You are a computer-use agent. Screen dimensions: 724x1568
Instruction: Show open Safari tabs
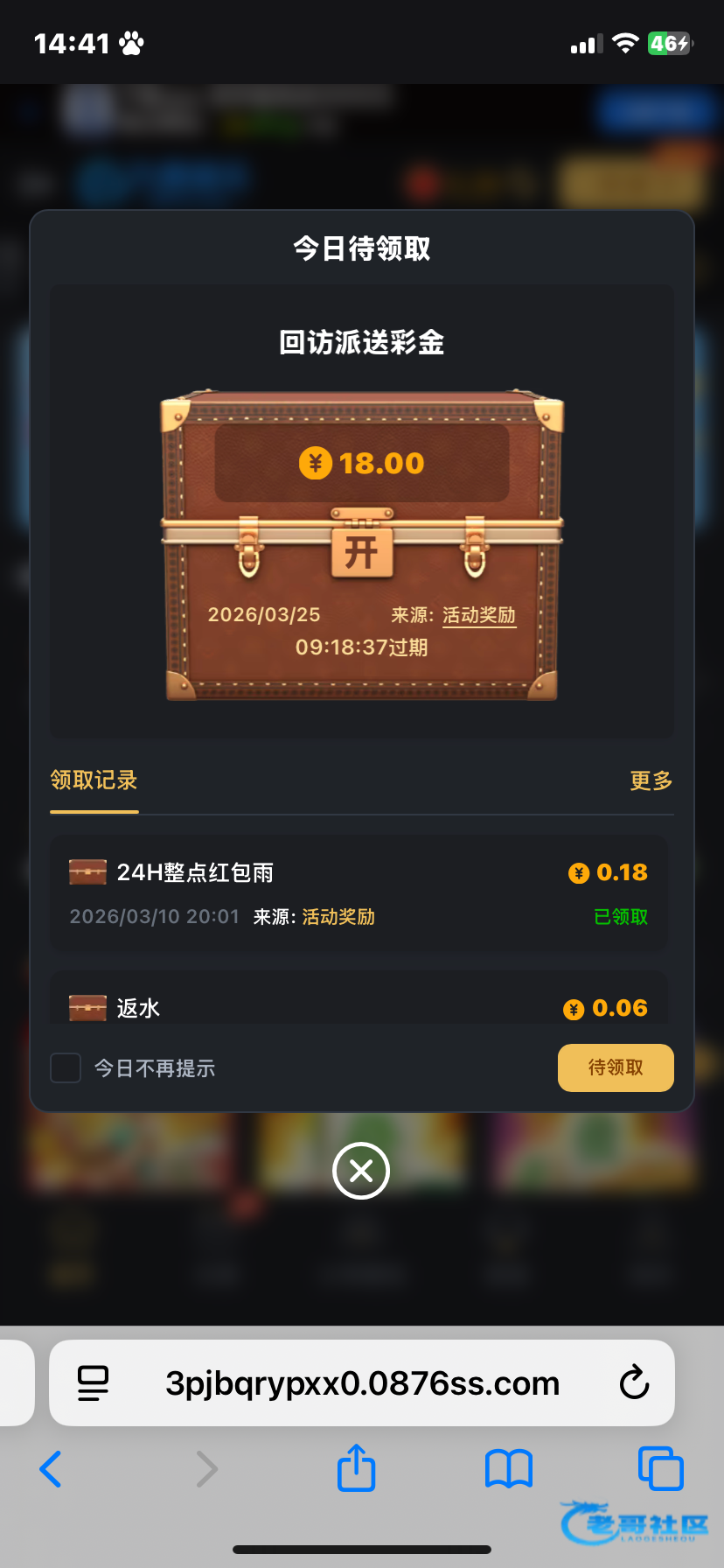(660, 1468)
